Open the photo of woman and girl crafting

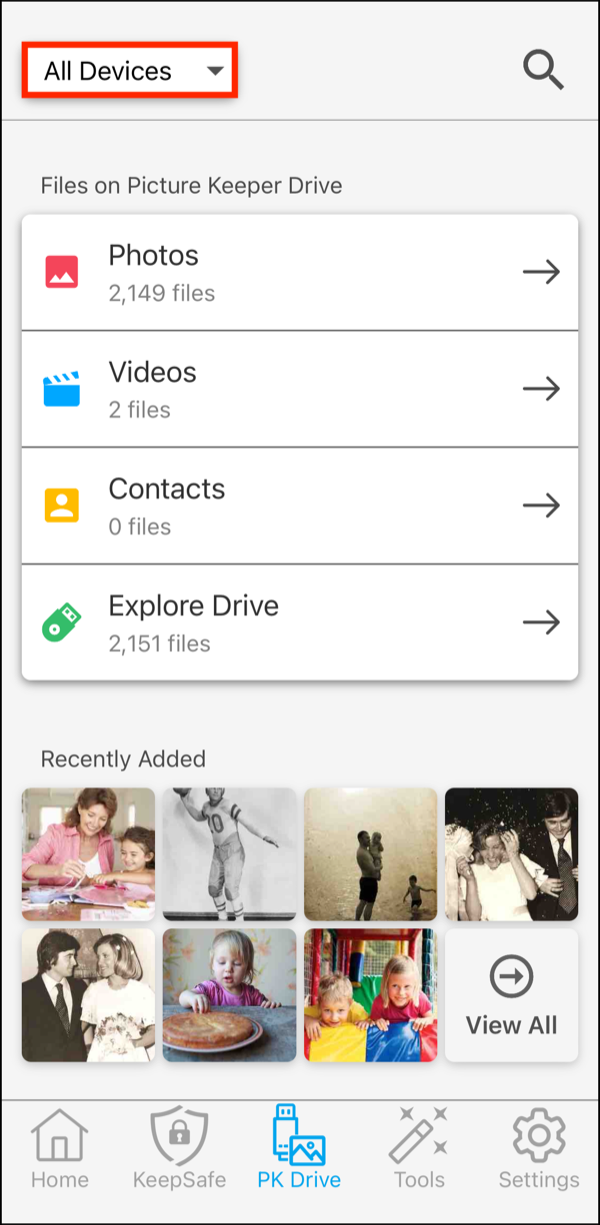click(x=88, y=854)
